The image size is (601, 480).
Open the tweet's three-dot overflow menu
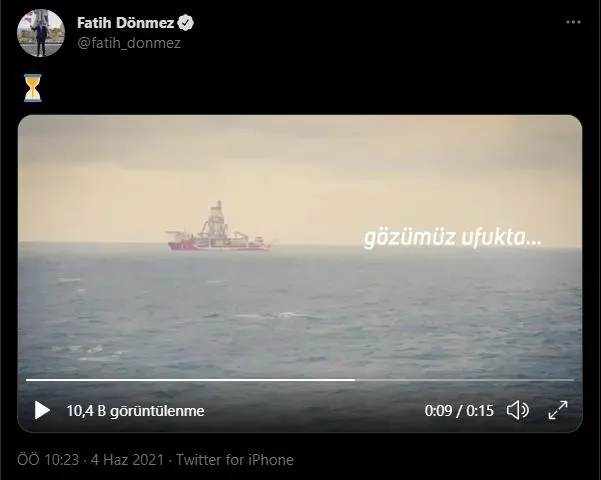(x=572, y=21)
